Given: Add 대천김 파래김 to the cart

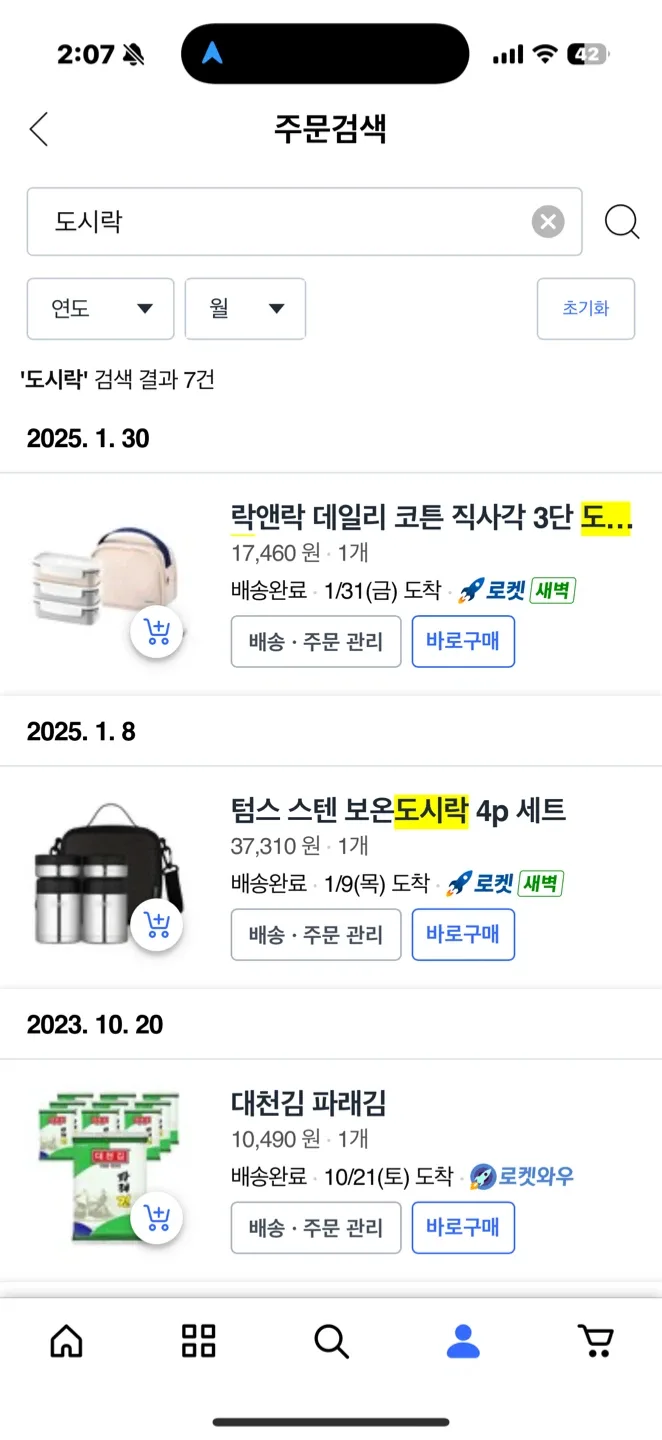Looking at the screenshot, I should point(157,1218).
